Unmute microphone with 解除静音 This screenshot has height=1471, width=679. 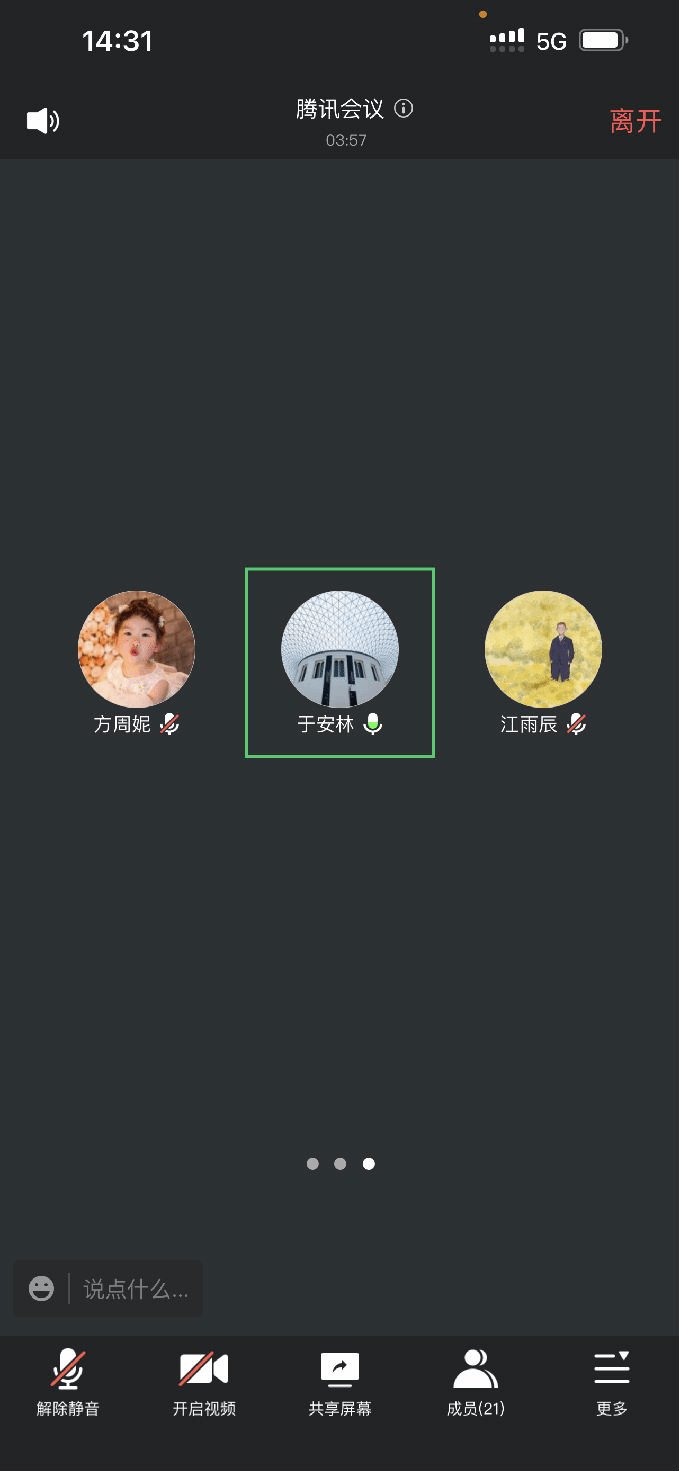pyautogui.click(x=68, y=1382)
